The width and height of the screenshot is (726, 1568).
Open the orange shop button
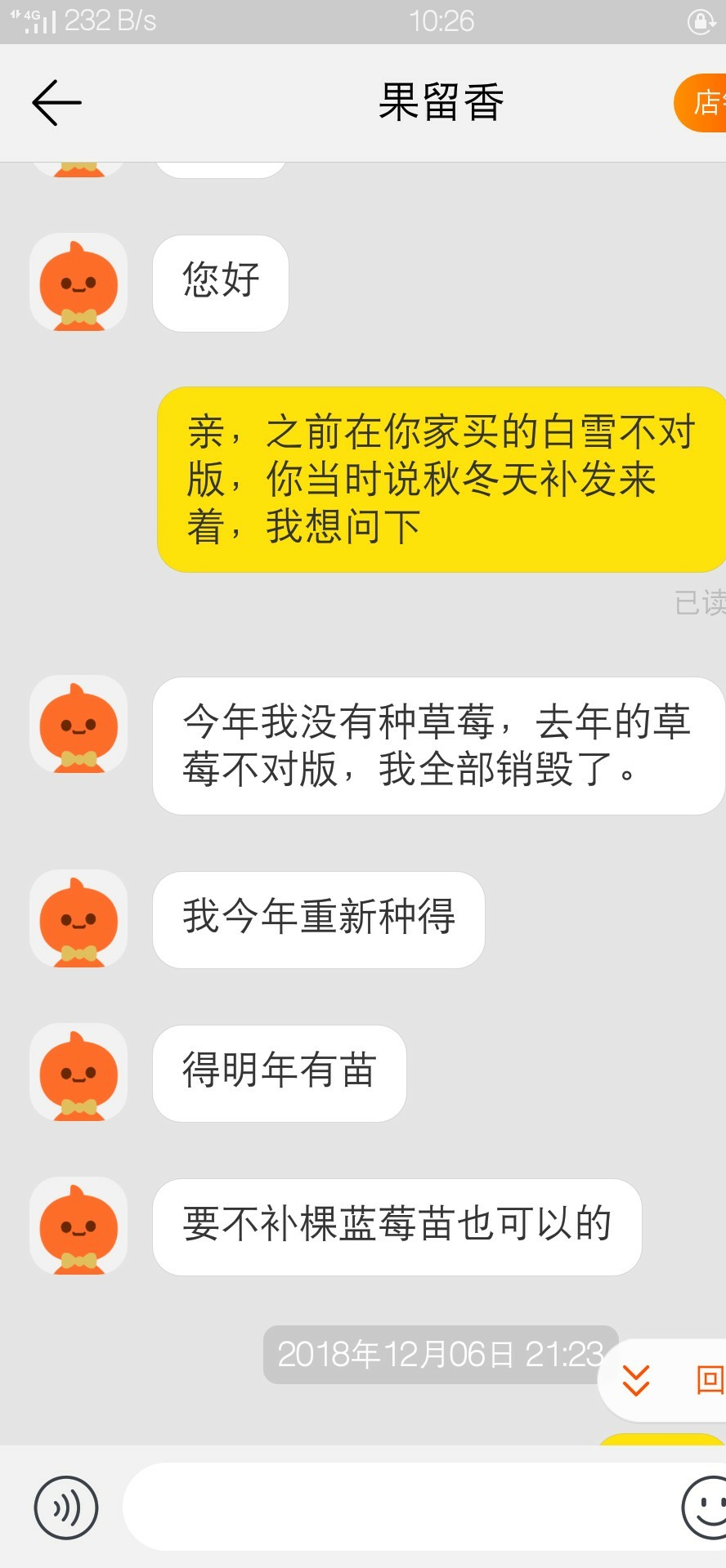click(701, 103)
